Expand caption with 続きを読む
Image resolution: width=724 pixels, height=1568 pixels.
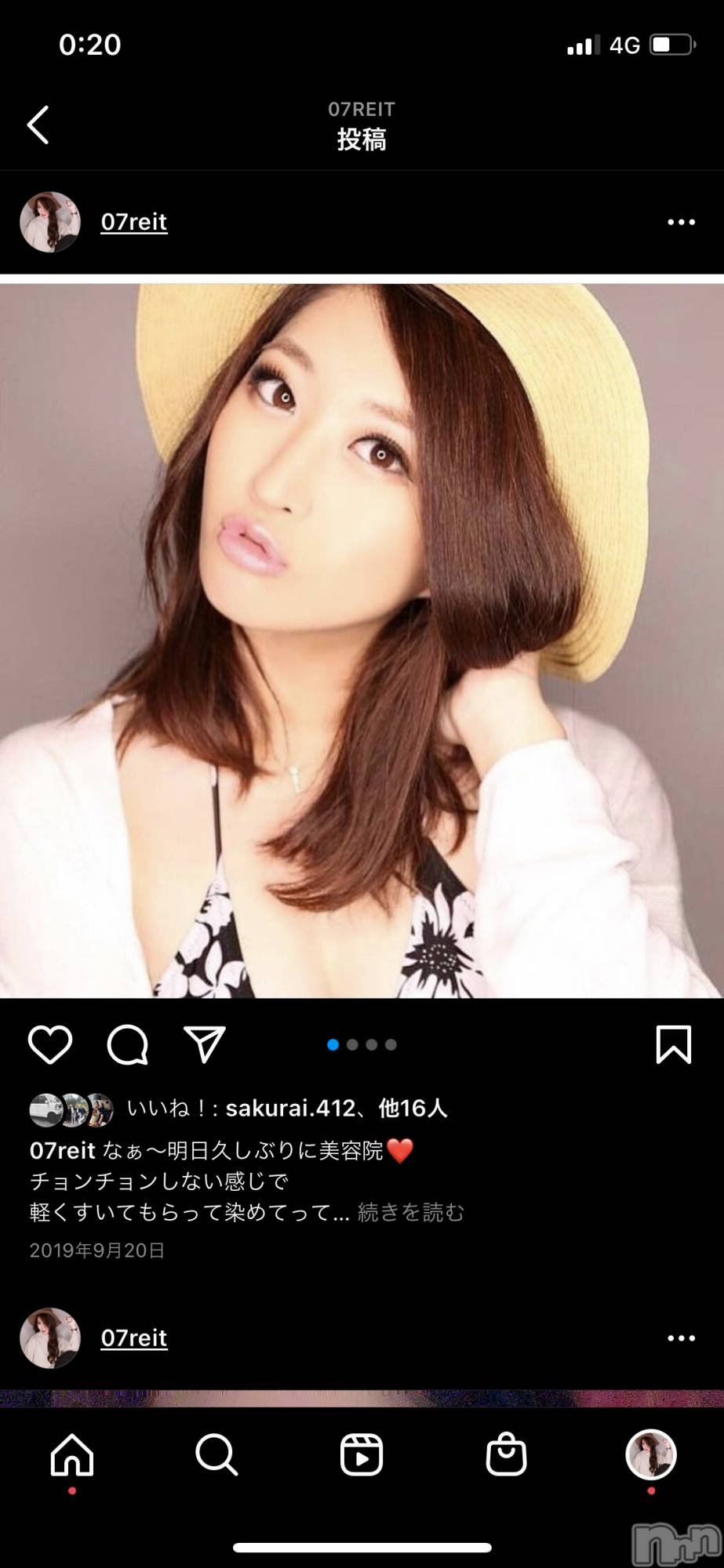(x=410, y=1212)
